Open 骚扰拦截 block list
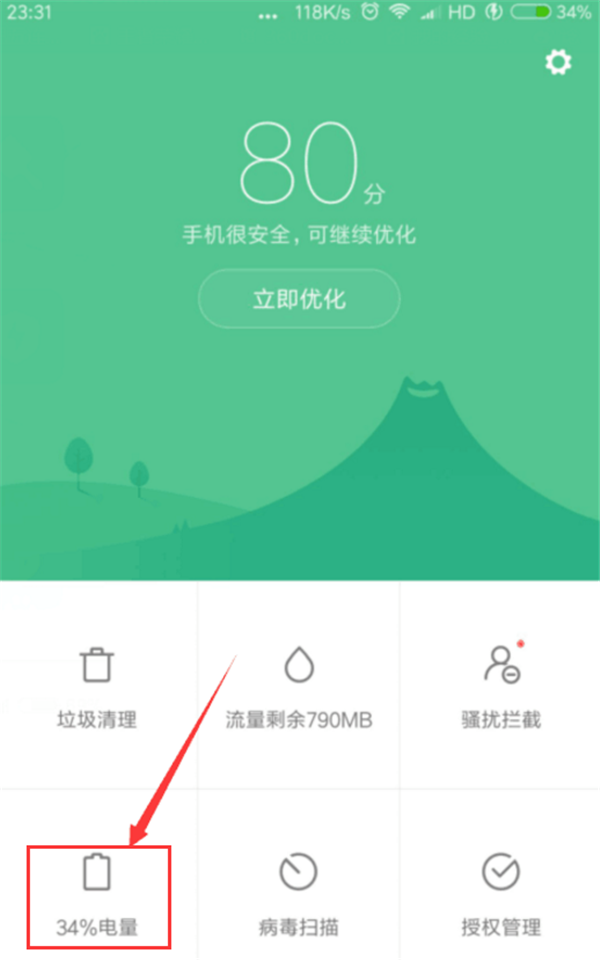The width and height of the screenshot is (600, 960). pos(498,686)
